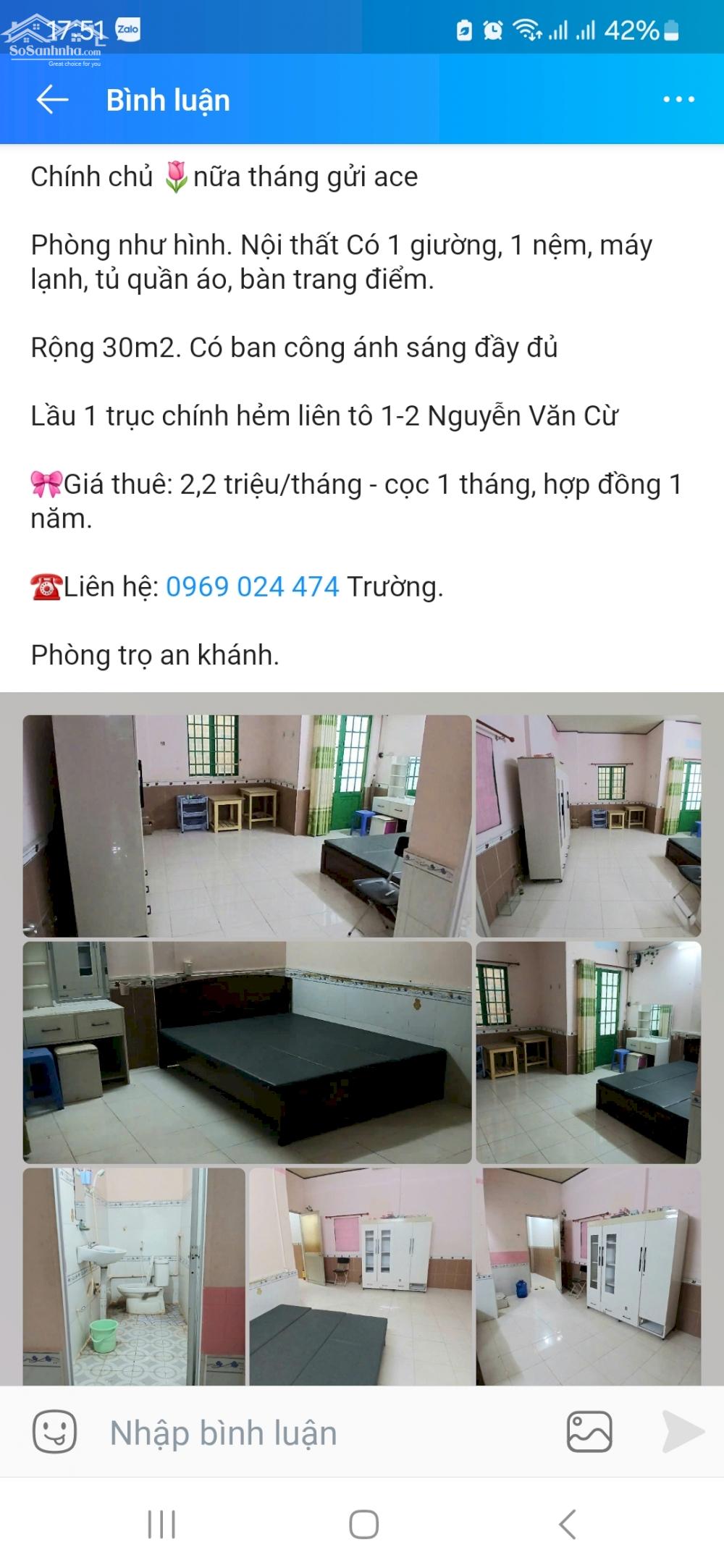Open the wide room photo with green windows
Image resolution: width=724 pixels, height=1568 pixels.
click(x=247, y=826)
